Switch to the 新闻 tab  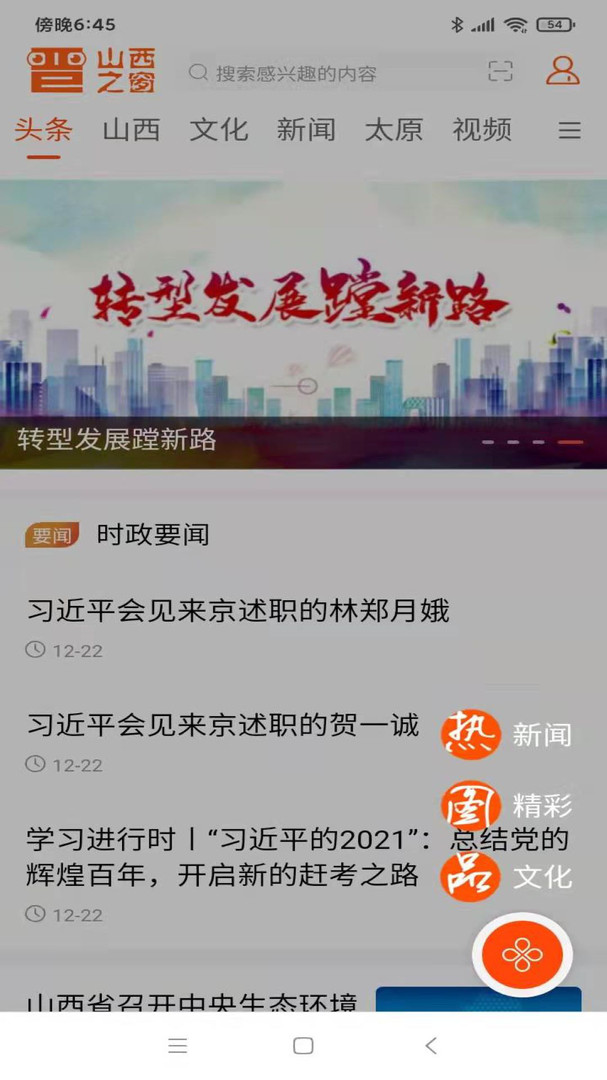(x=306, y=130)
